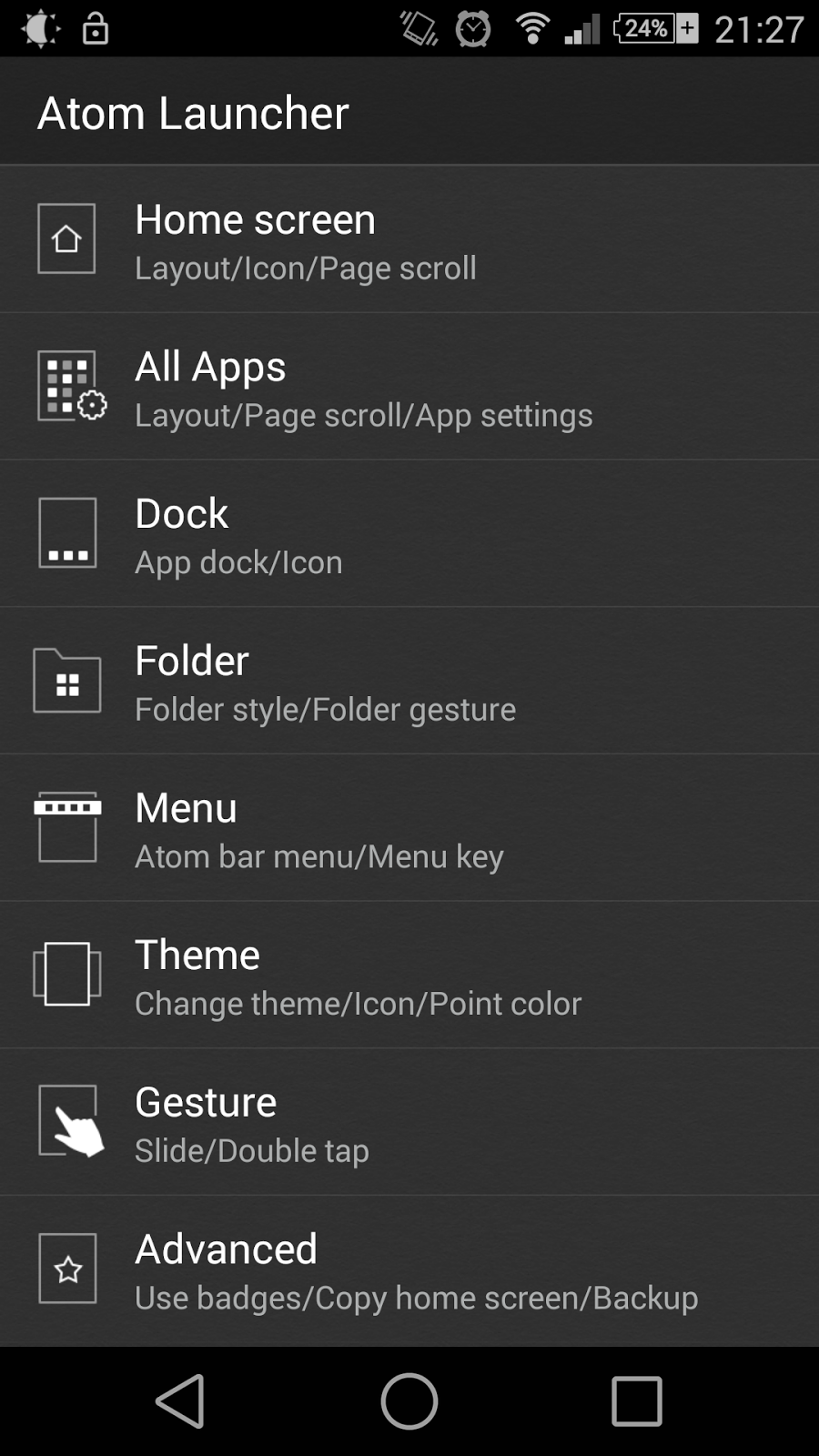Select the vibrate mode status icon
Image resolution: width=819 pixels, height=1456 pixels.
pos(416,28)
